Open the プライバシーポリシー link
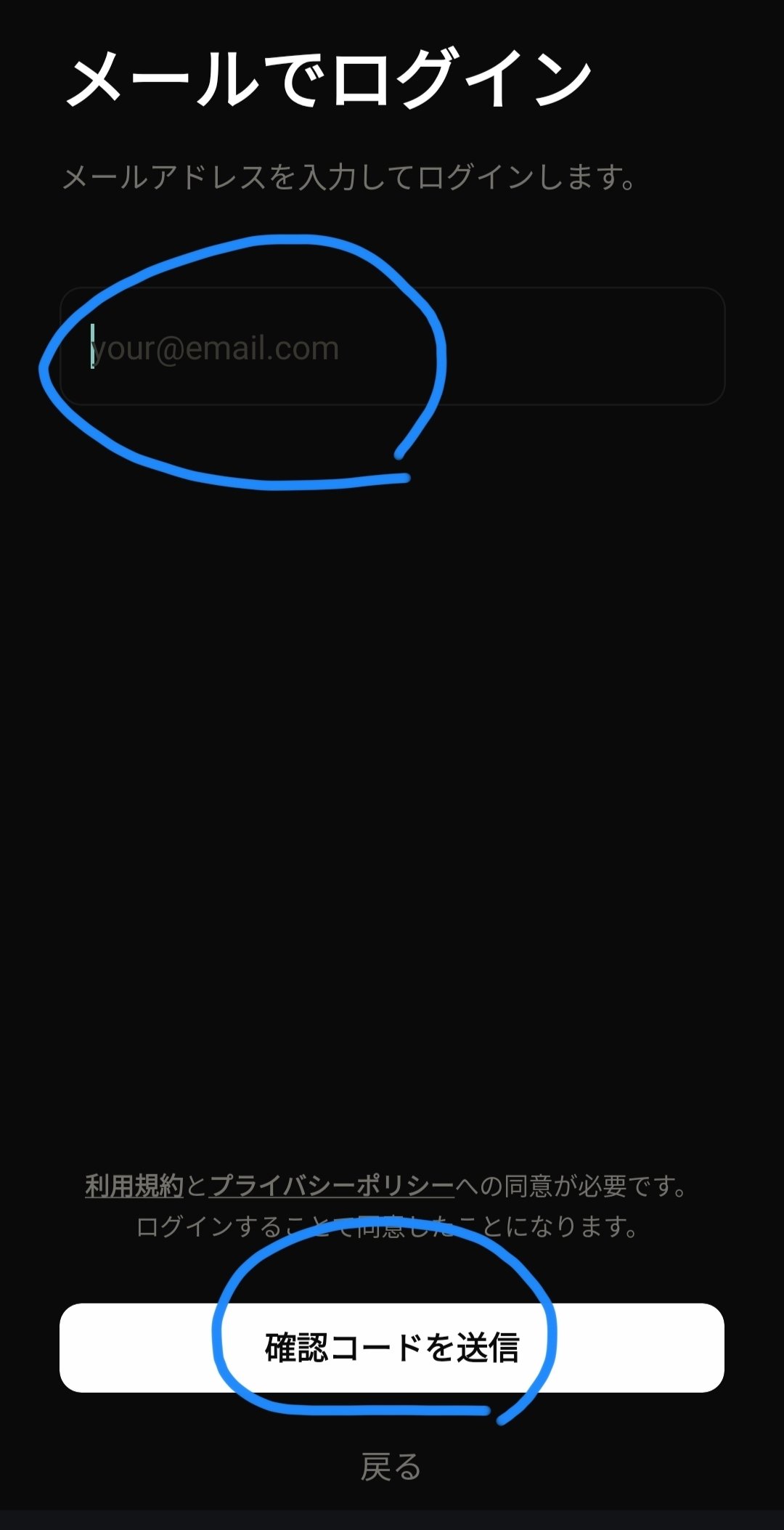 [x=332, y=1187]
